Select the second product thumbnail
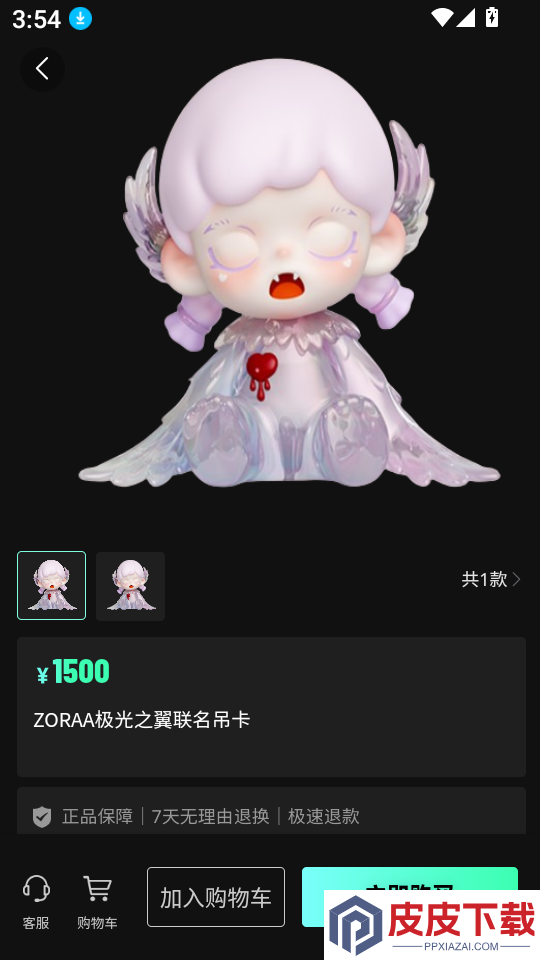The image size is (540, 960). pos(130,586)
